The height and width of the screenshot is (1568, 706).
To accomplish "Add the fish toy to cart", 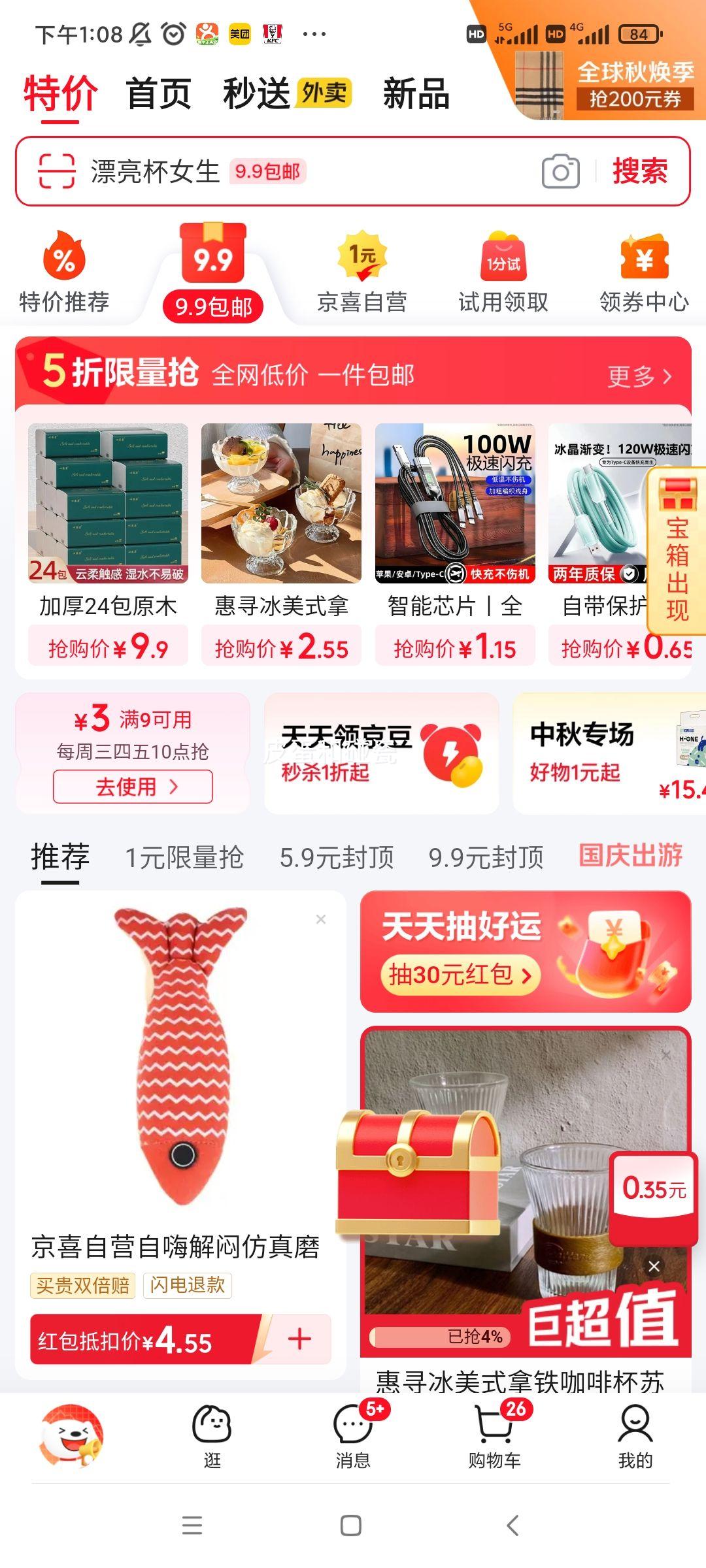I will pos(299,1339).
